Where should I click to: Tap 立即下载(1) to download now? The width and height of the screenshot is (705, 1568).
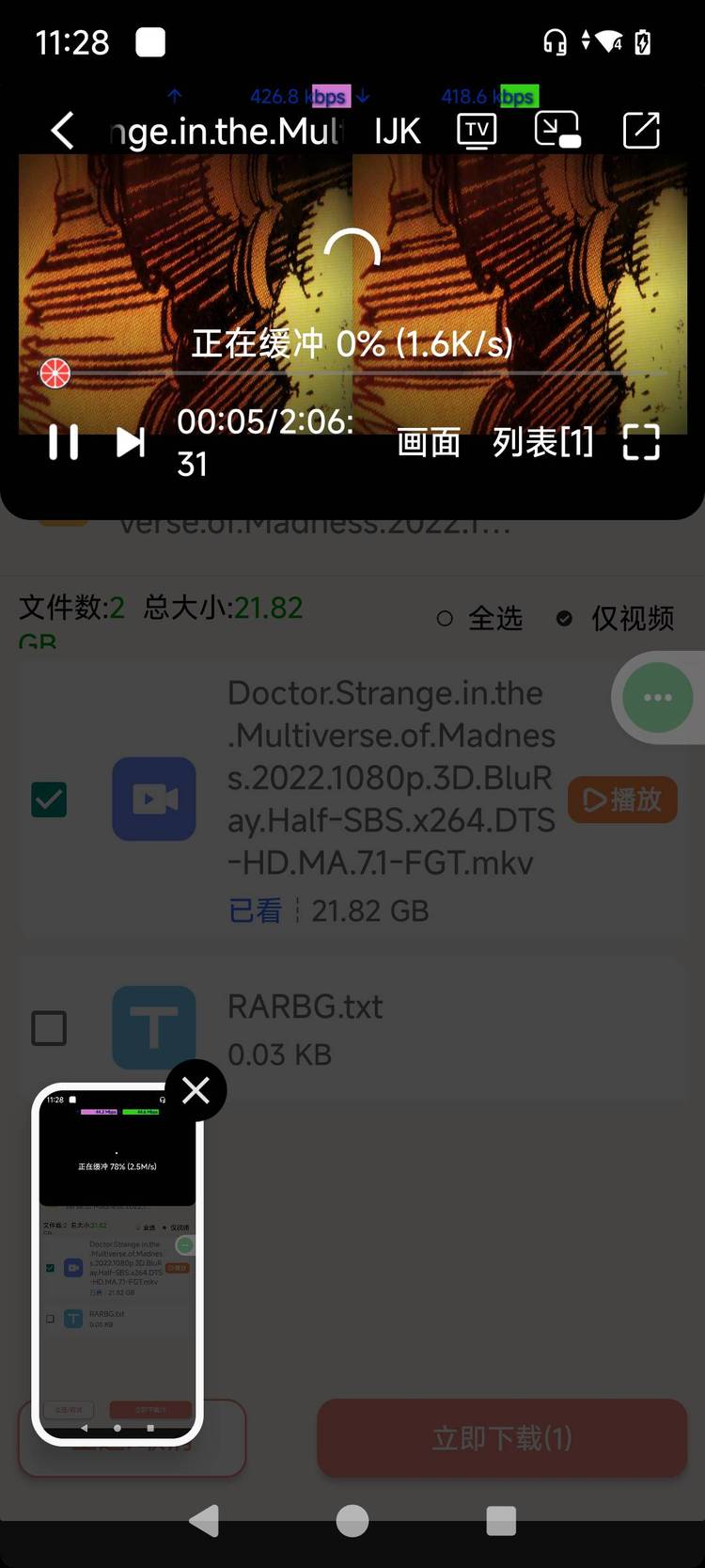(x=502, y=1437)
